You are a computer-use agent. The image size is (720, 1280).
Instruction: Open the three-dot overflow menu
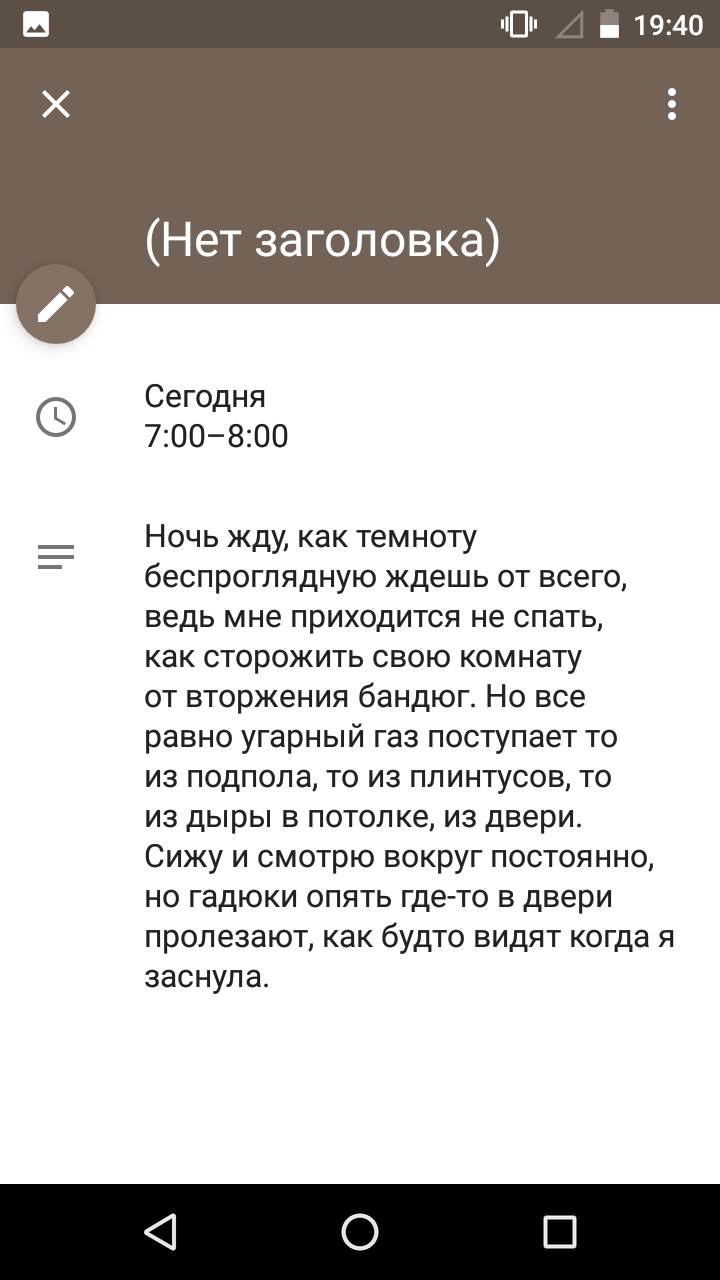click(672, 104)
